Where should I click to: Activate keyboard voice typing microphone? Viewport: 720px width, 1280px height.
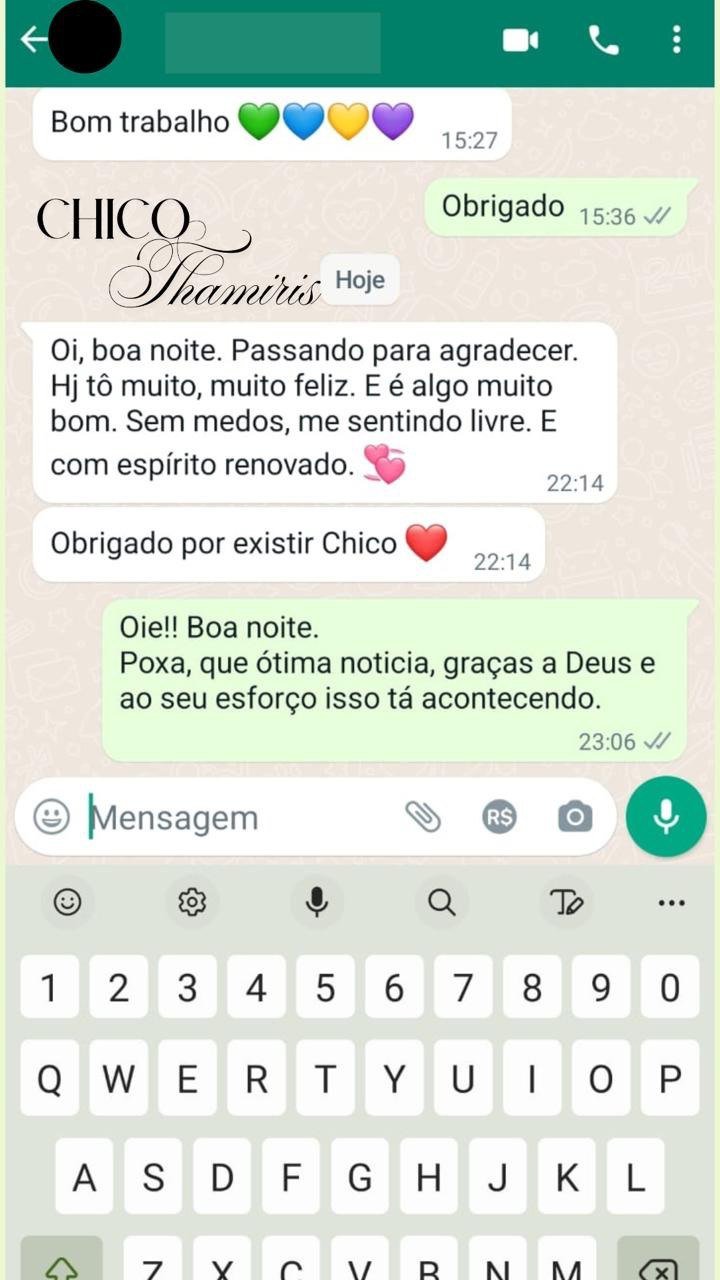click(x=317, y=903)
